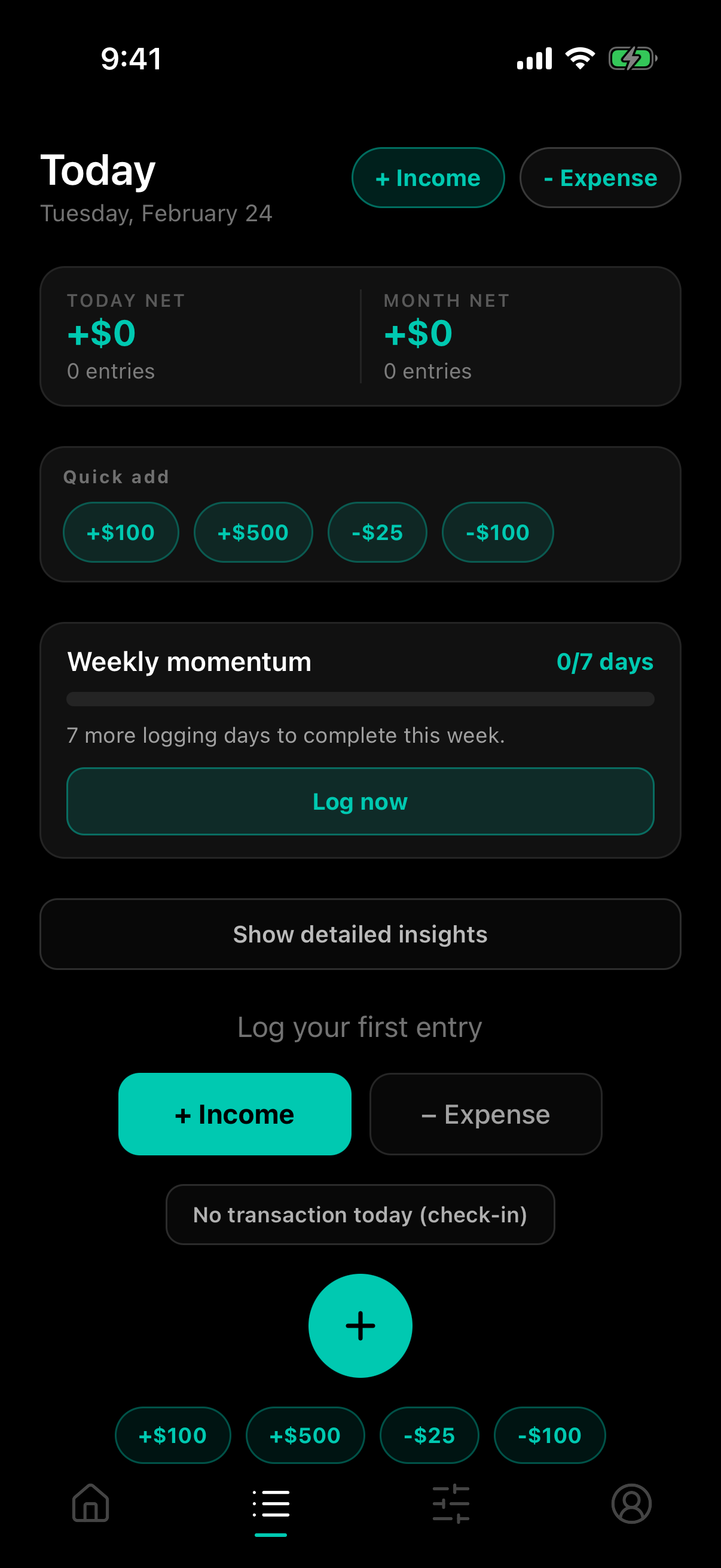Select +$500 chip above the bottom navigation
Image resolution: width=721 pixels, height=1568 pixels.
[305, 1435]
